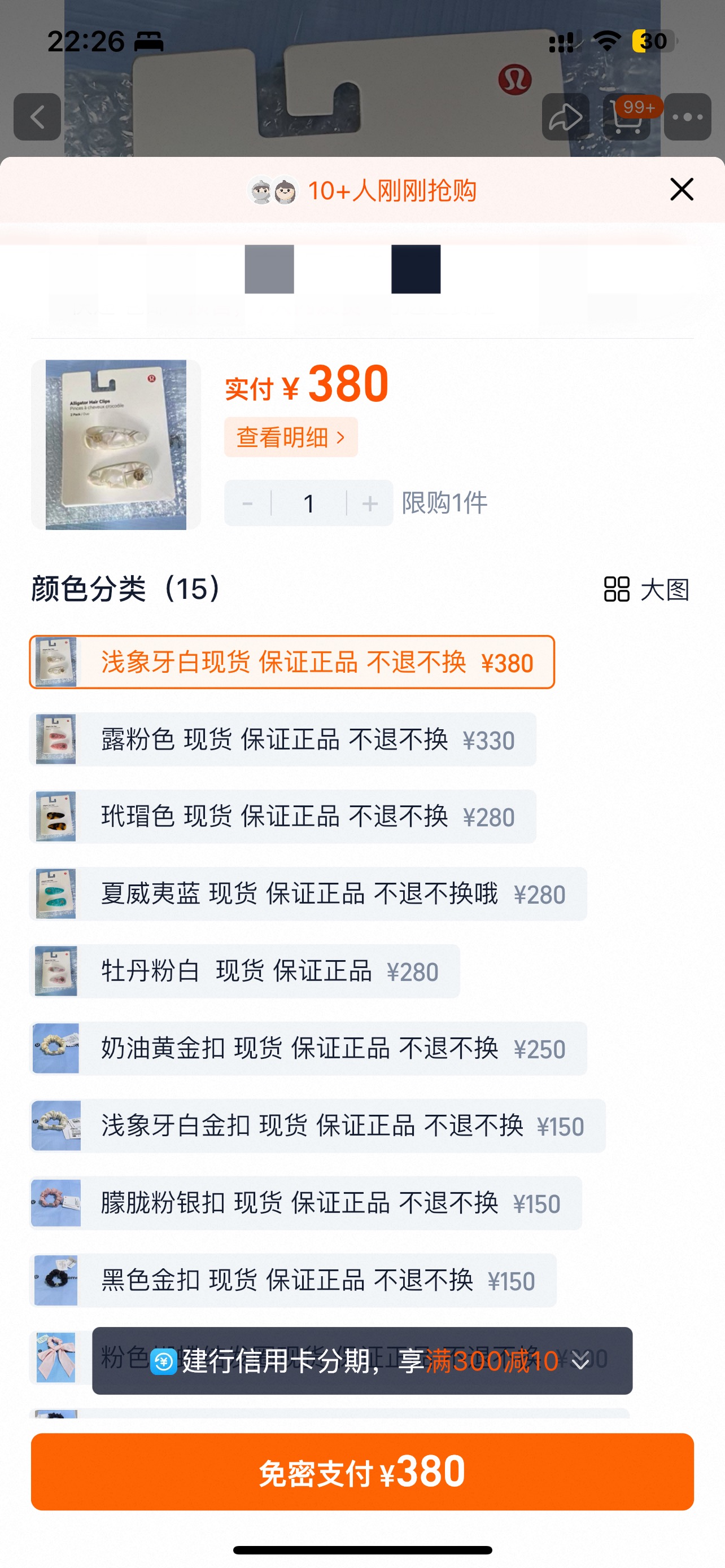
Task: Select 朦胧粉银扣 option
Action: pos(305,1203)
